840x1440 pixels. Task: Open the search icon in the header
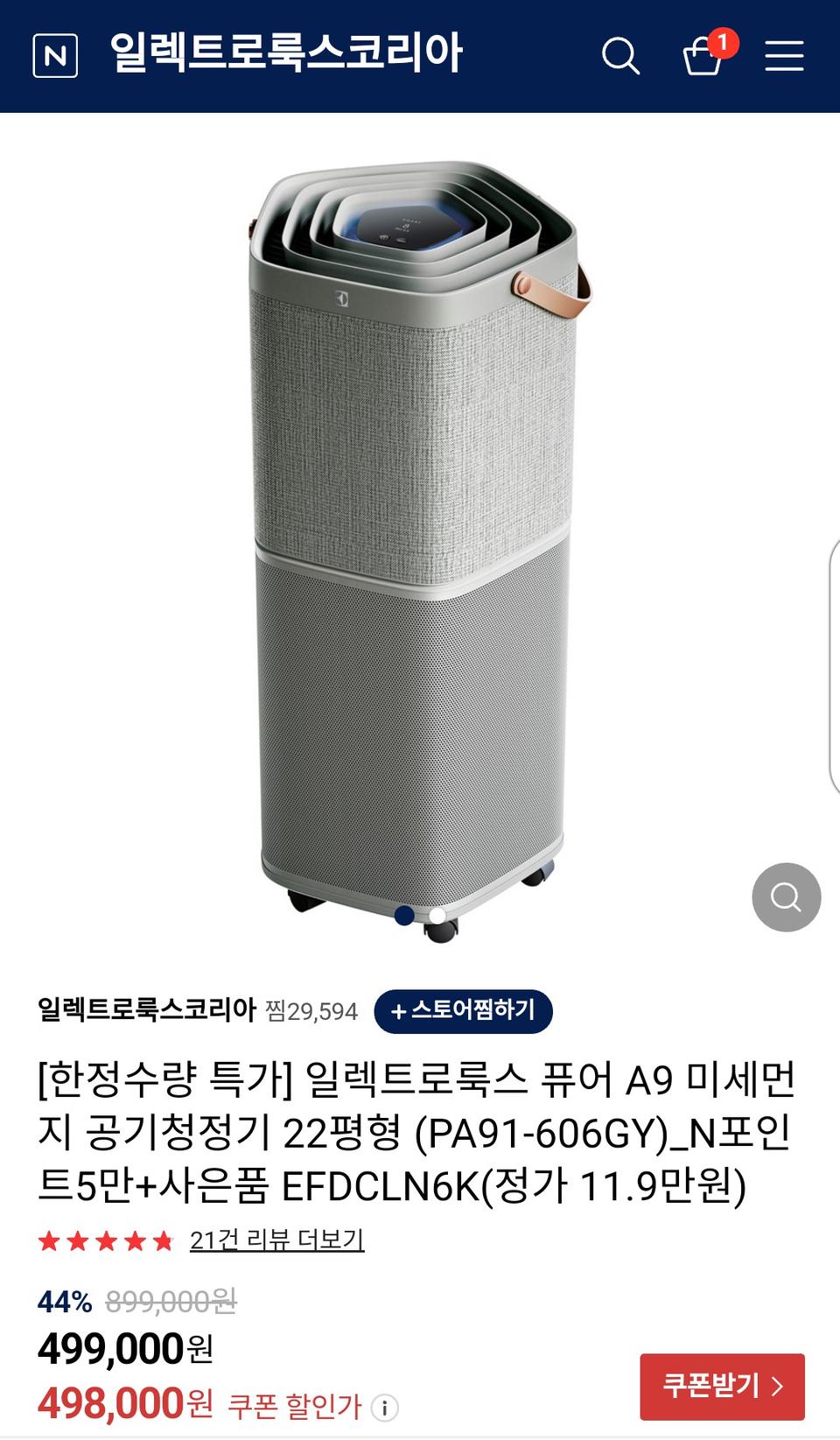(x=622, y=56)
